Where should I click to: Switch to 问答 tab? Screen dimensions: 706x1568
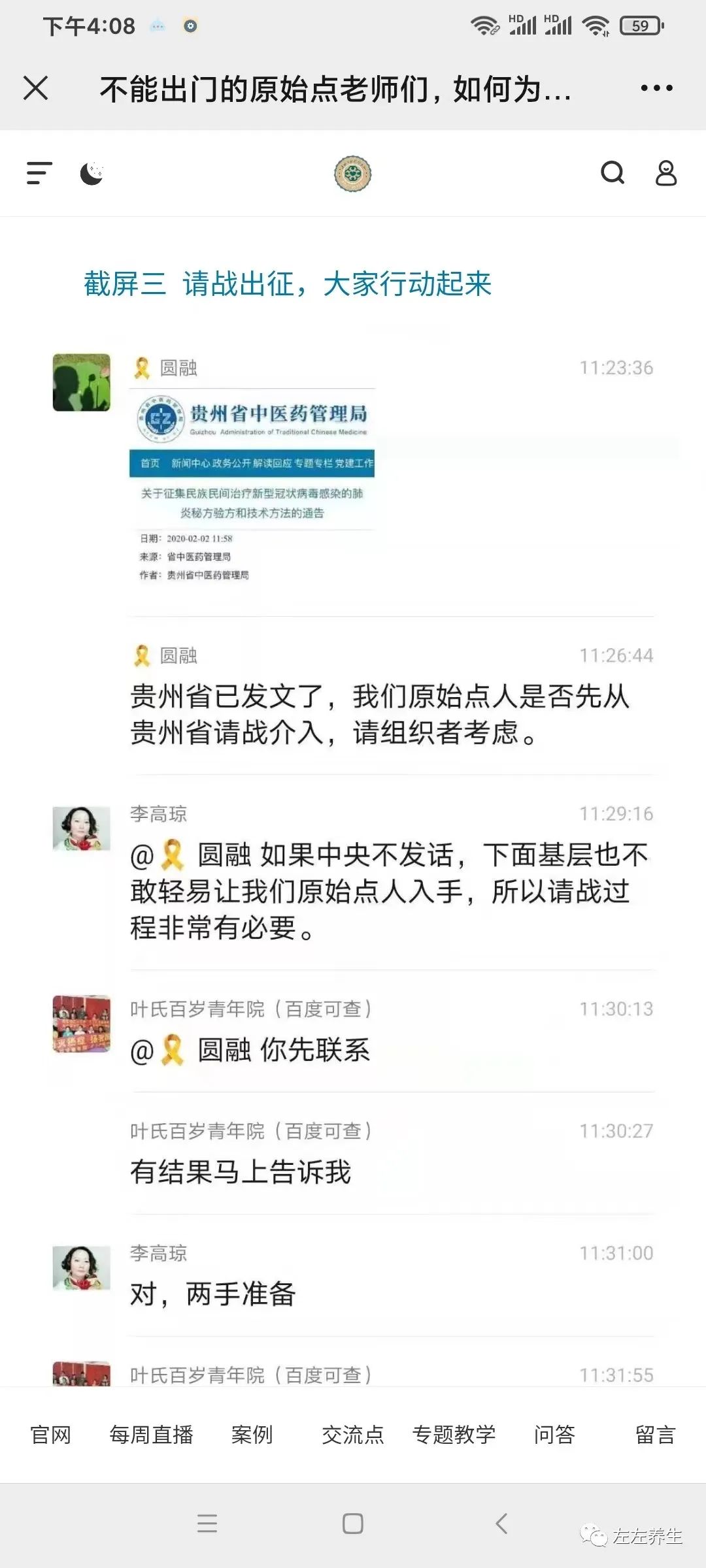pos(554,1435)
